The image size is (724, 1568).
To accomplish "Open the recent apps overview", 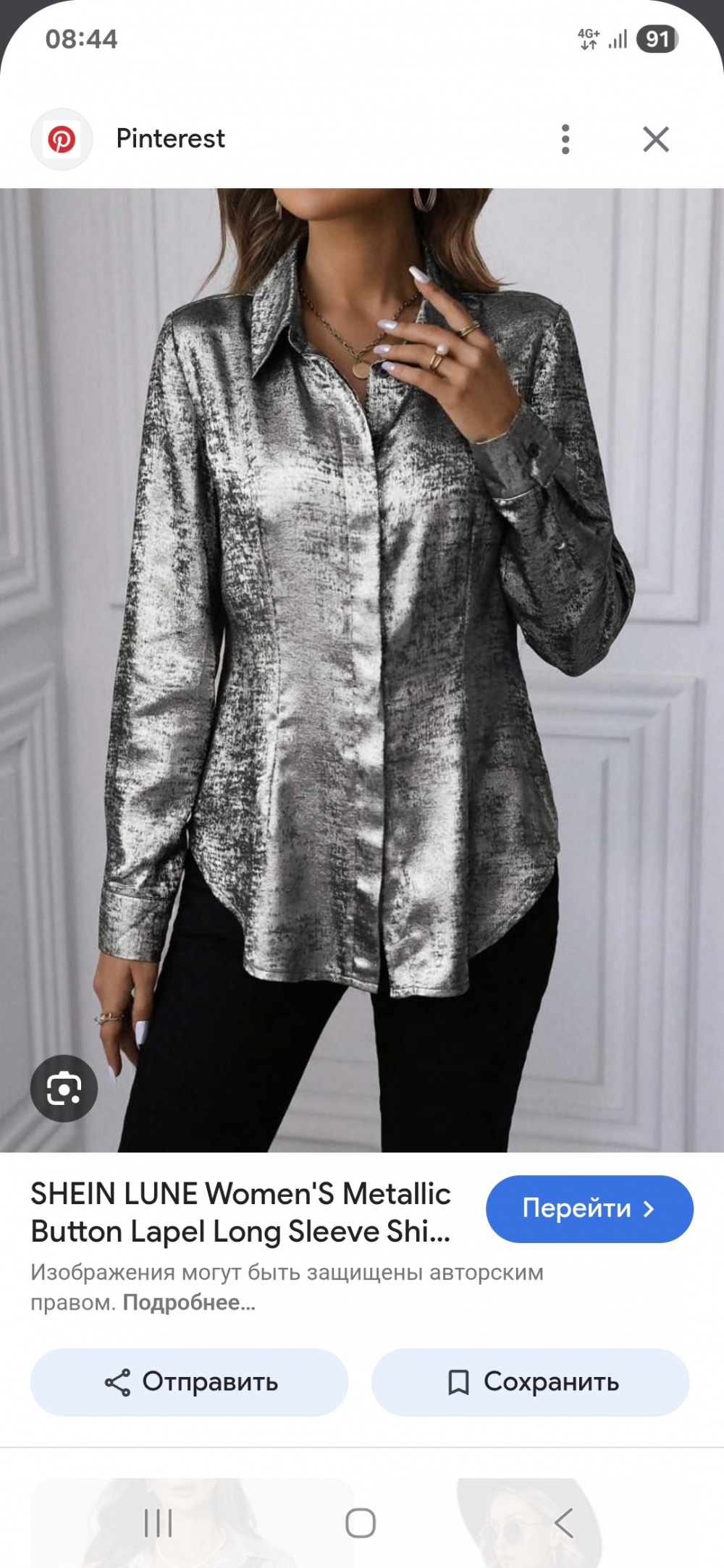I will tap(159, 1522).
